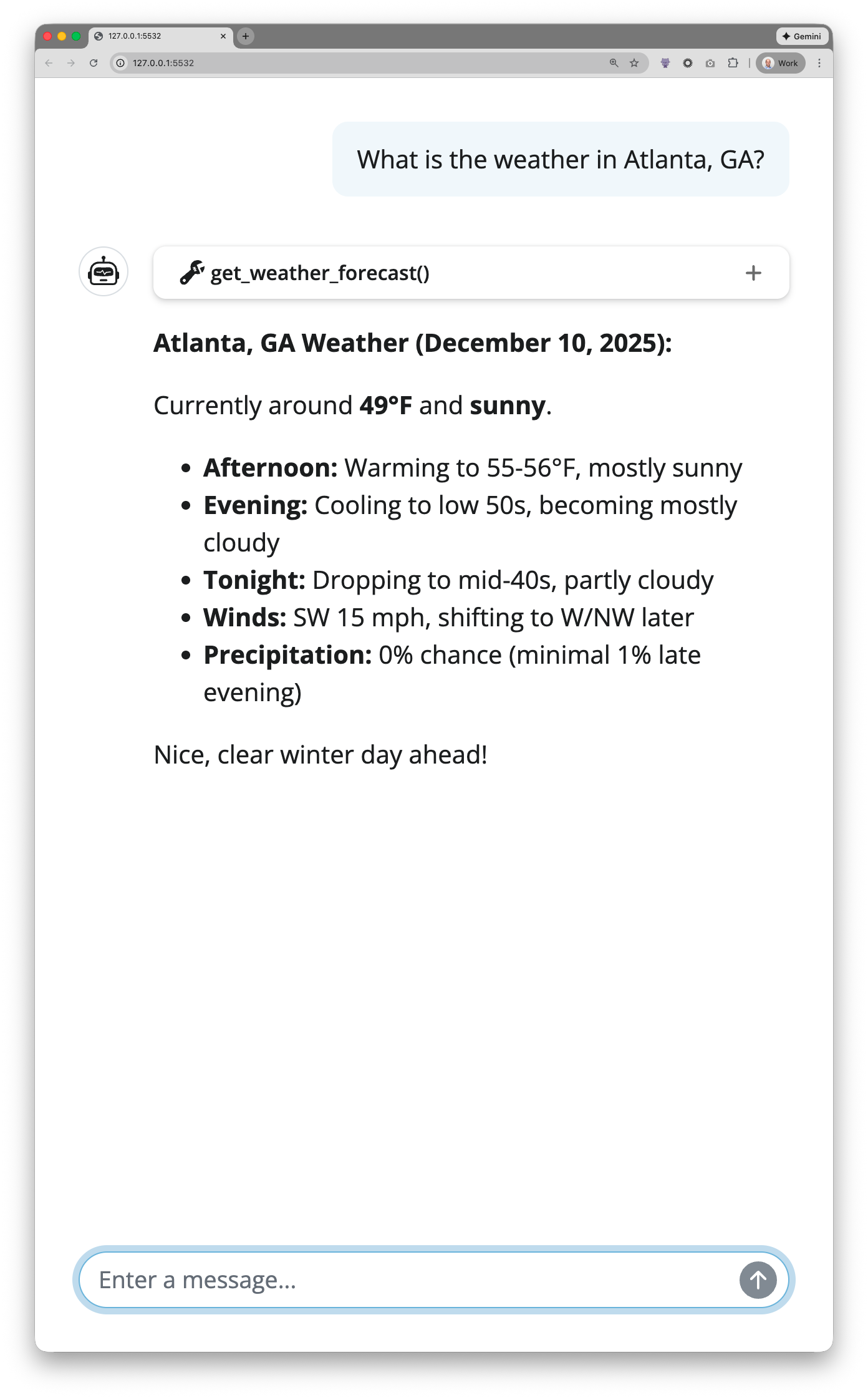This screenshot has width=868, height=1398.
Task: Bookmark this page with the star icon
Action: point(634,62)
